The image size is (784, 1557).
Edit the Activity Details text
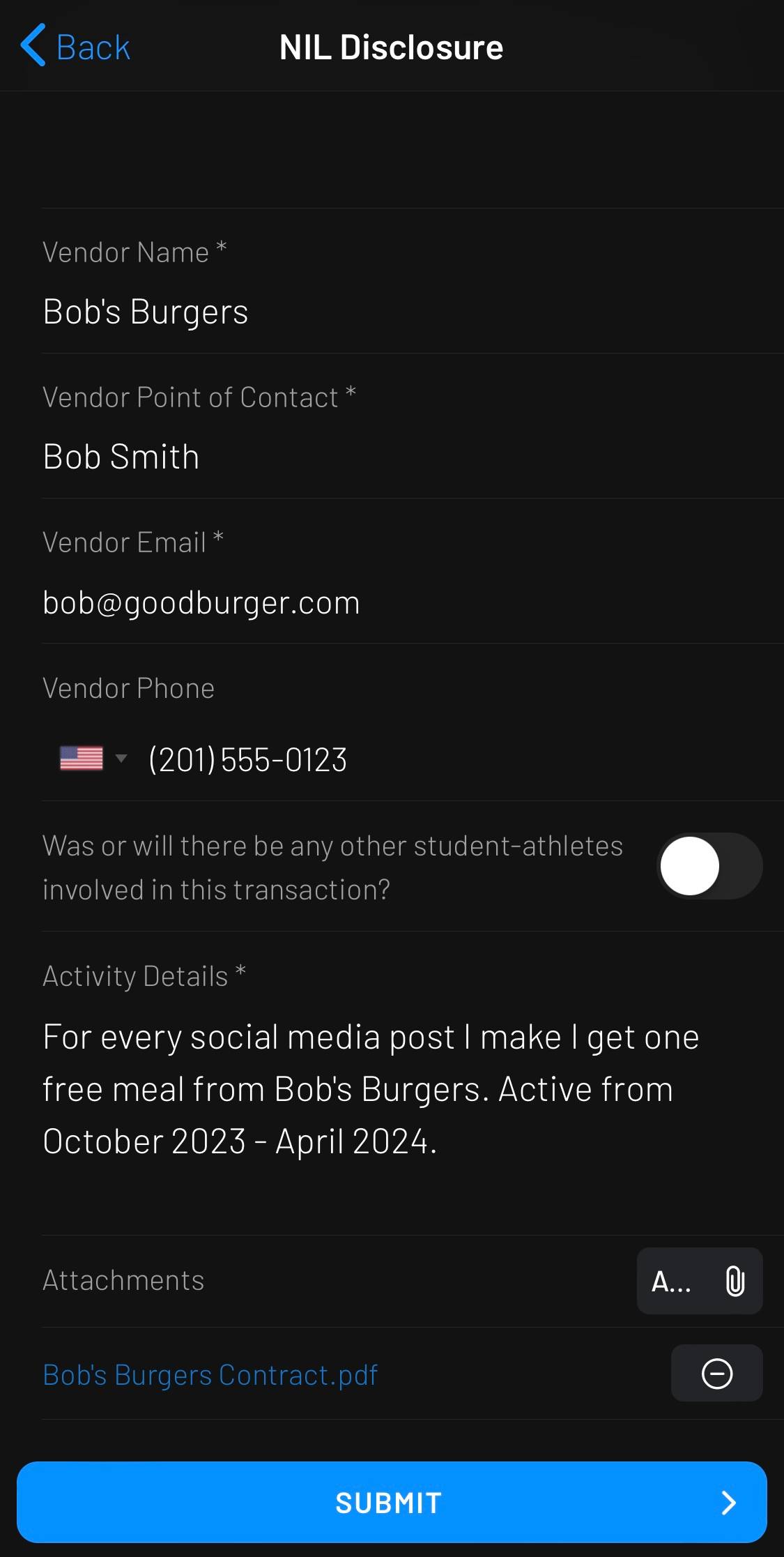click(x=369, y=1089)
